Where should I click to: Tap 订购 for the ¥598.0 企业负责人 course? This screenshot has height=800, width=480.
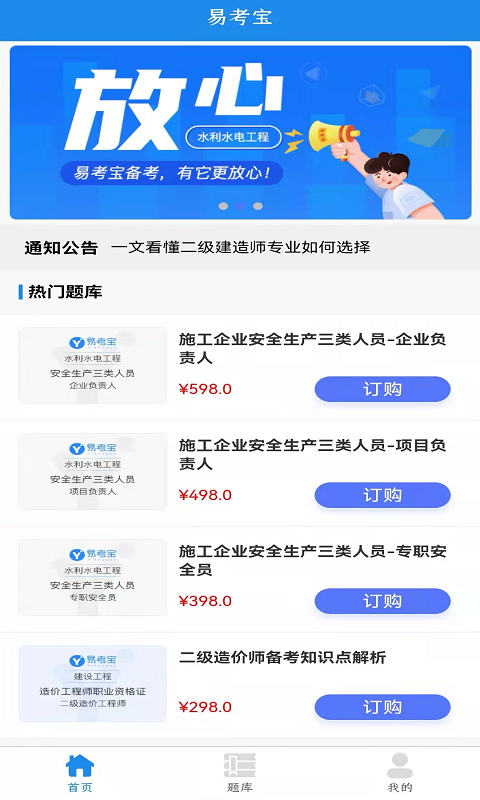(382, 389)
